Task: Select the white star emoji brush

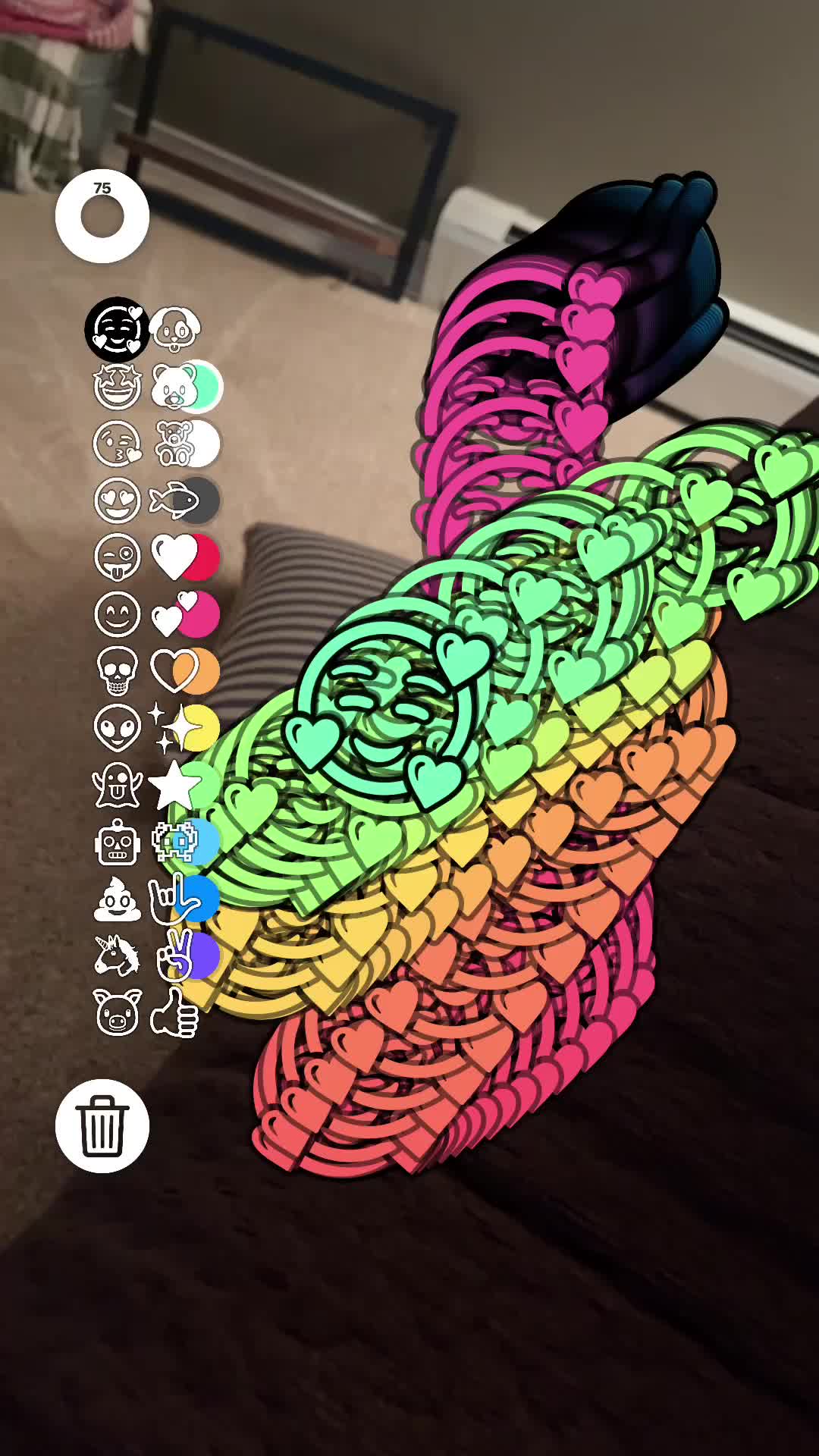Action: point(174,785)
